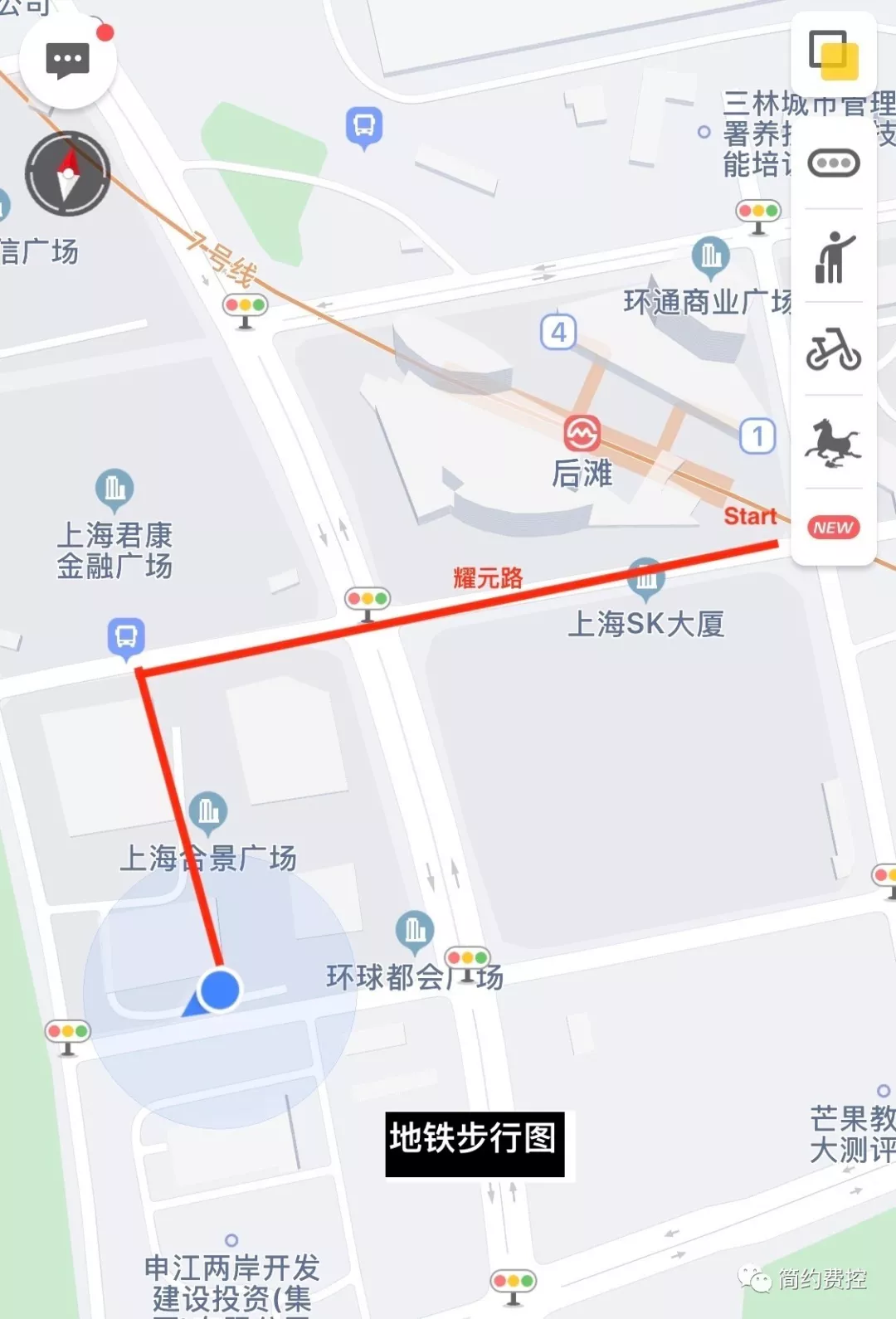Select the 上海SK大厦 building marker
Image resolution: width=896 pixels, height=1319 pixels.
click(645, 578)
